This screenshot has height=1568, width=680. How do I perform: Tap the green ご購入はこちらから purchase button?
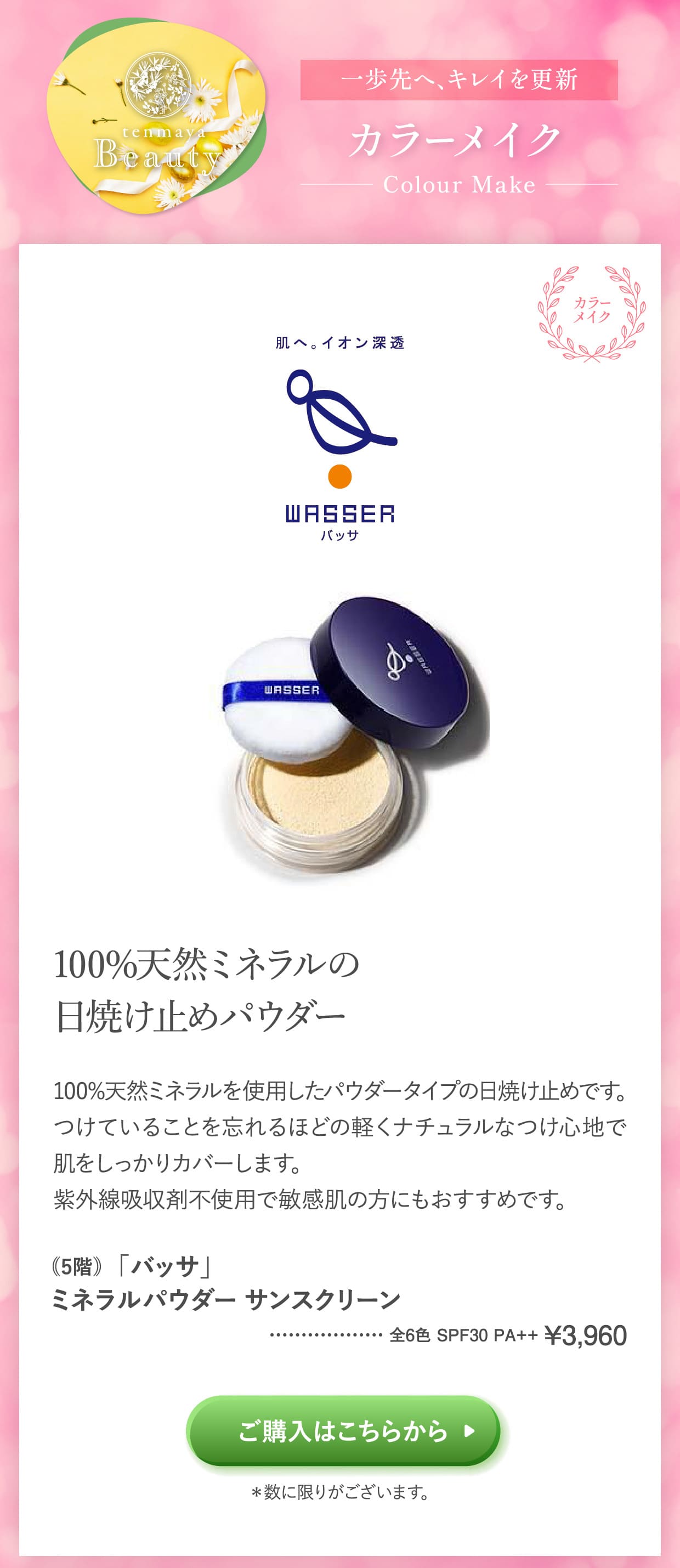343,1430
